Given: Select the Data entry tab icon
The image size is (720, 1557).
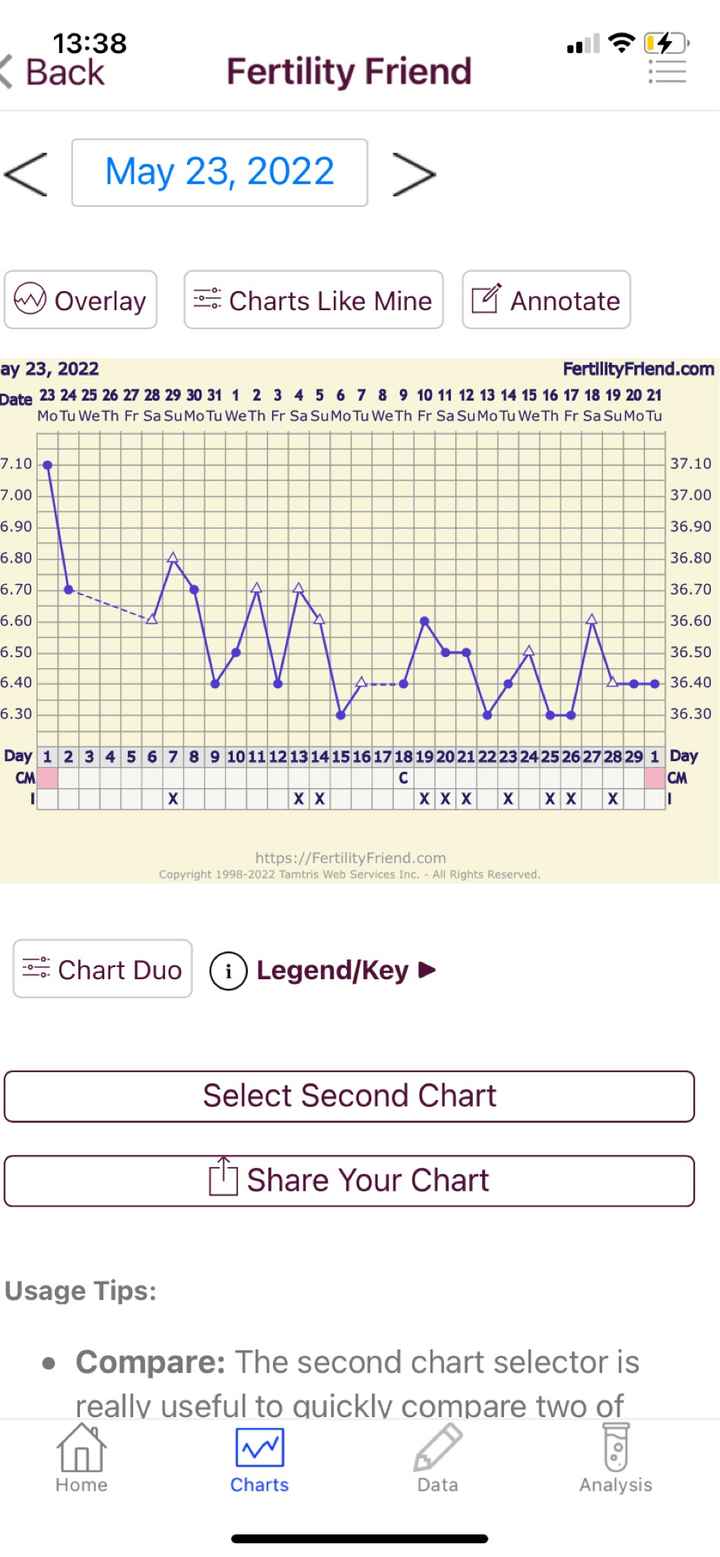Looking at the screenshot, I should (x=437, y=1460).
